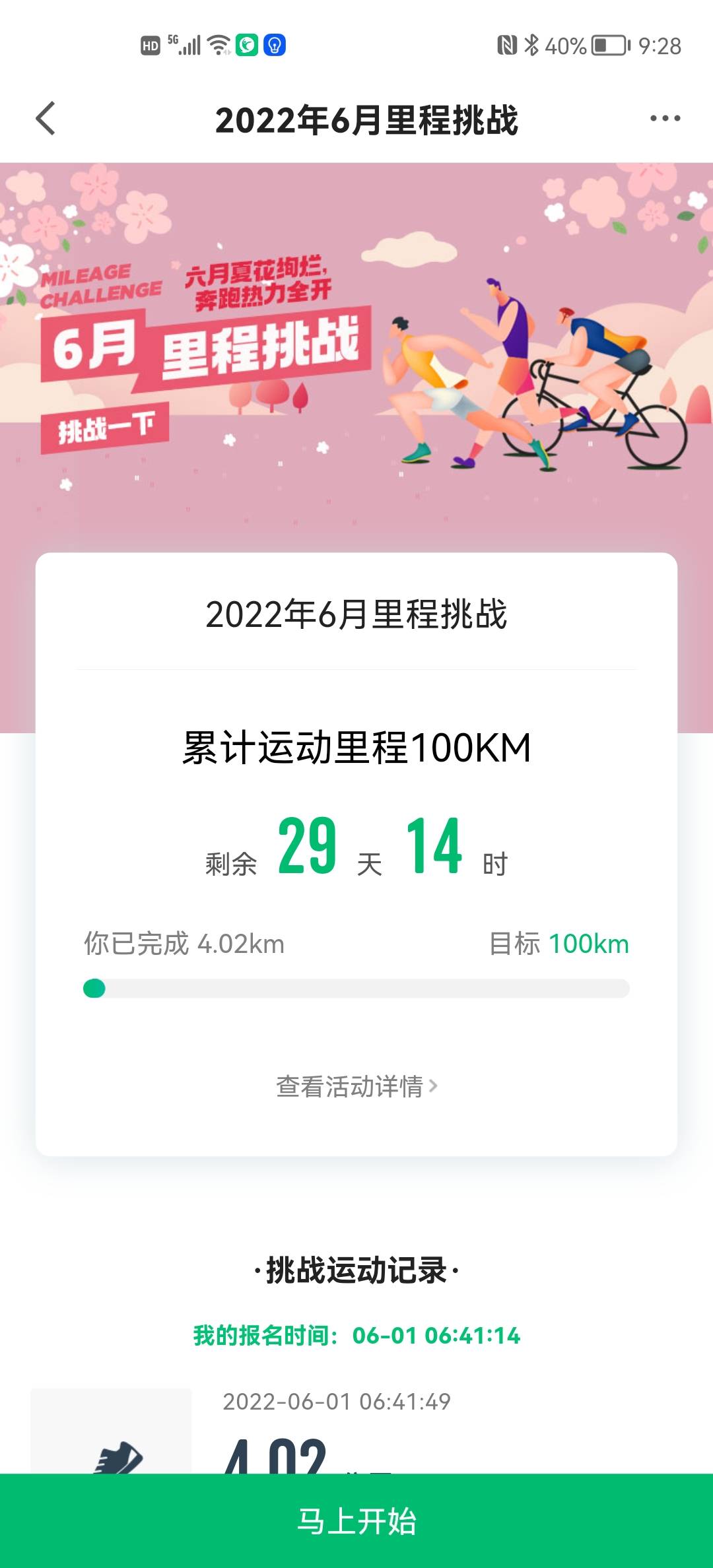
Task: Click the lightbulb notification icon
Action: pyautogui.click(x=275, y=45)
